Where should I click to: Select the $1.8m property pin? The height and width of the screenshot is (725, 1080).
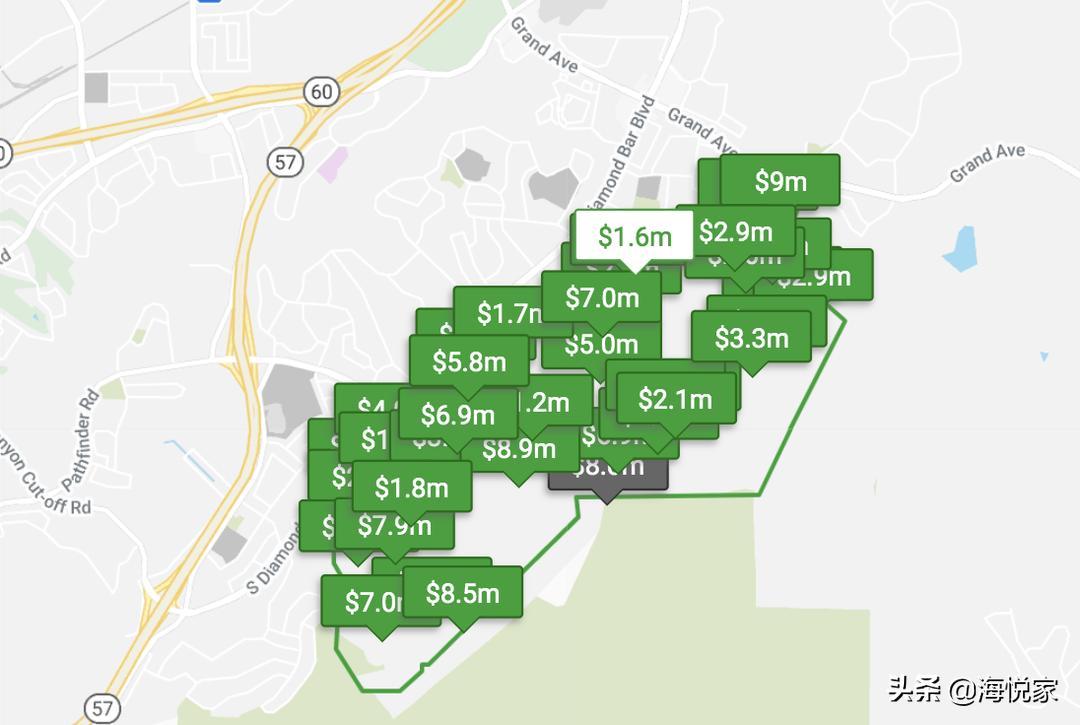pyautogui.click(x=411, y=488)
